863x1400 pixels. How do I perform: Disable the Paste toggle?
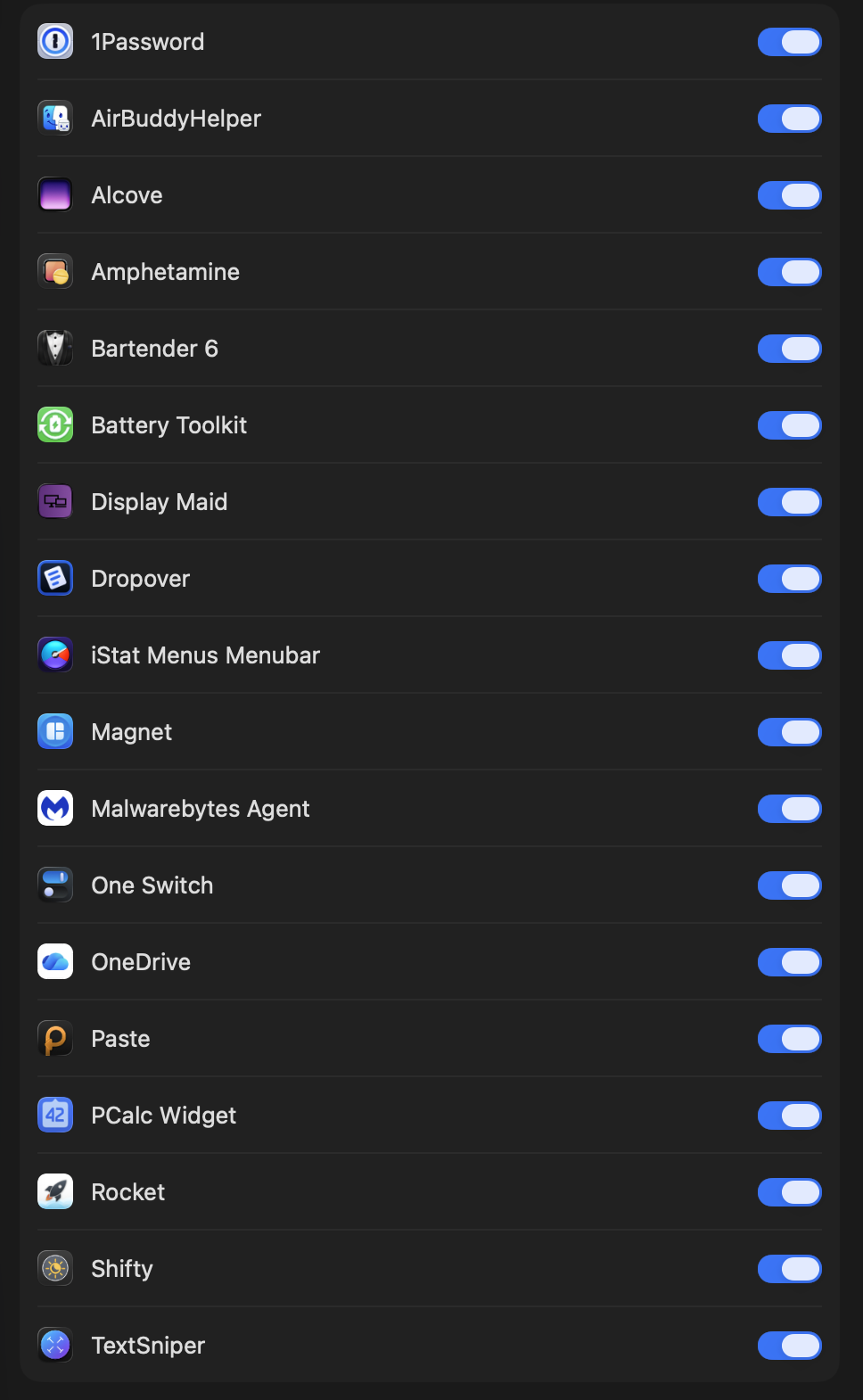click(x=789, y=1039)
